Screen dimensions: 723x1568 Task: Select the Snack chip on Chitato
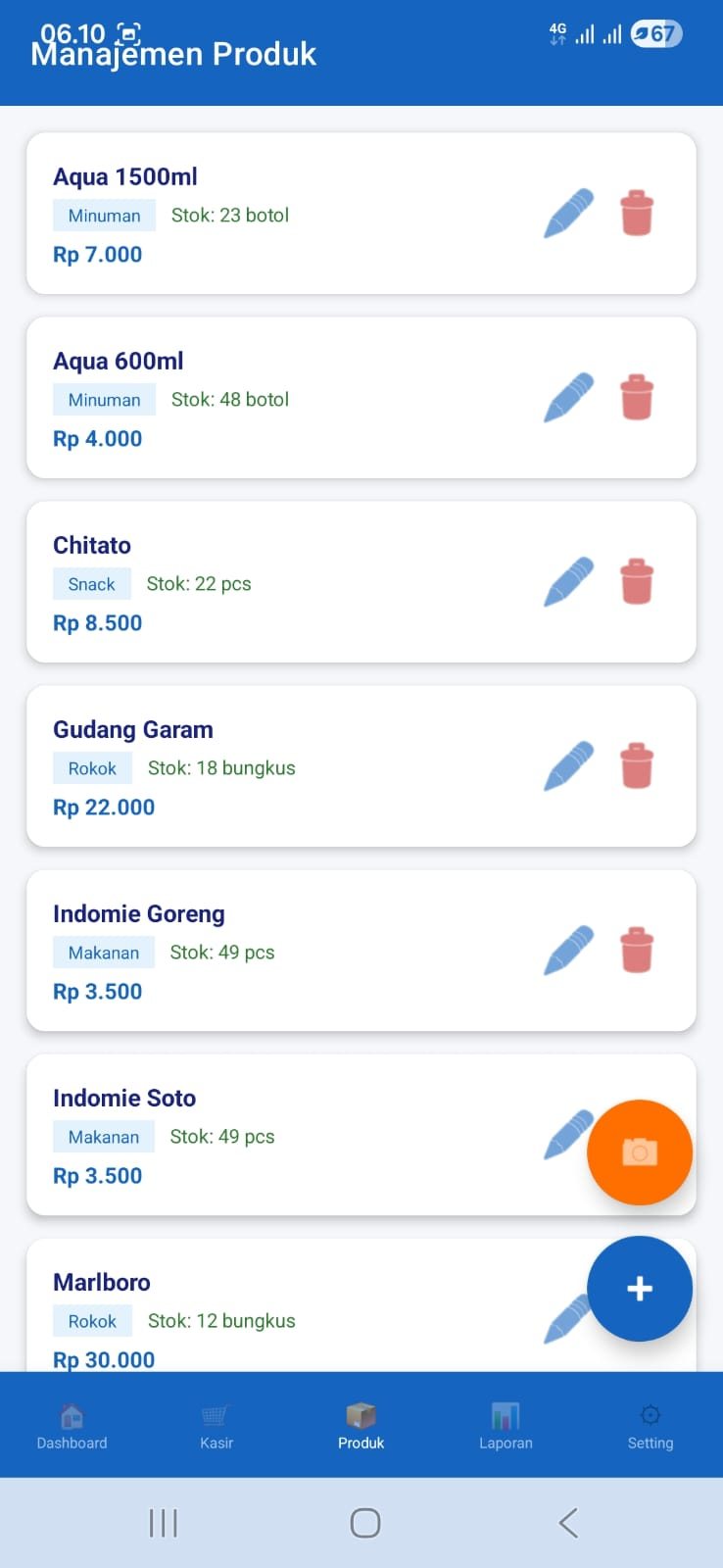coord(91,583)
